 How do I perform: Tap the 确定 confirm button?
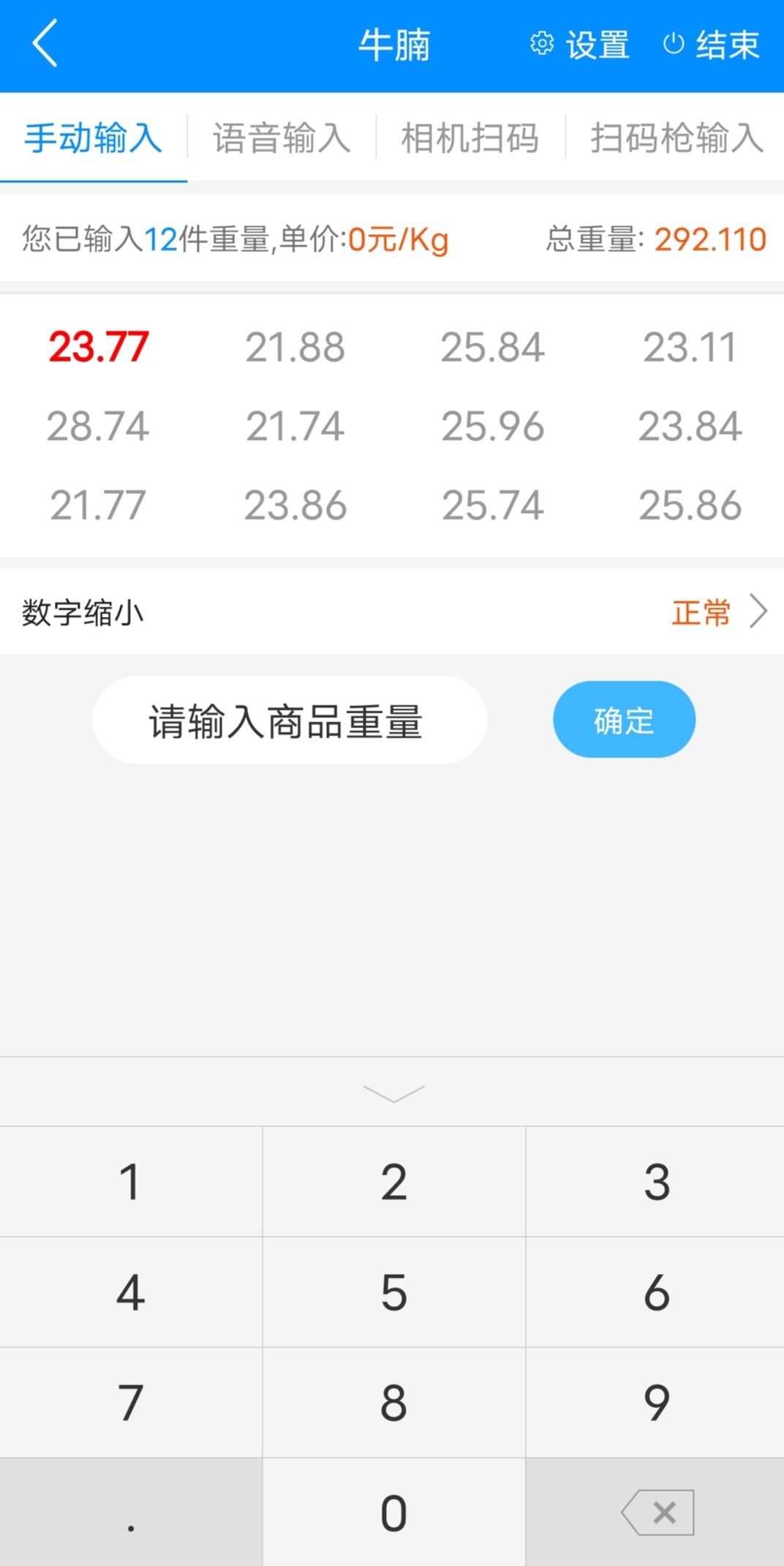click(623, 719)
